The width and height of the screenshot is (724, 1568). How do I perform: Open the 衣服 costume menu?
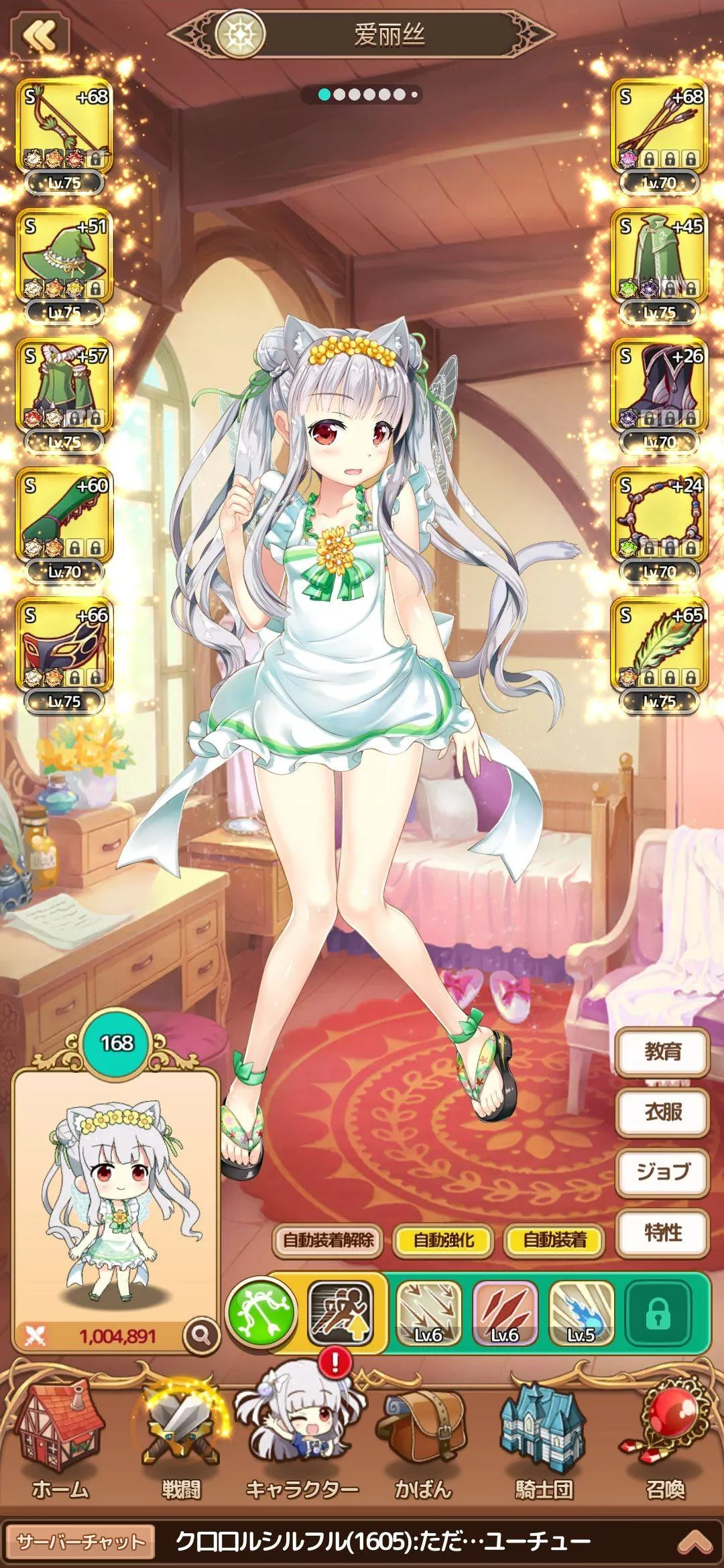[x=662, y=1112]
